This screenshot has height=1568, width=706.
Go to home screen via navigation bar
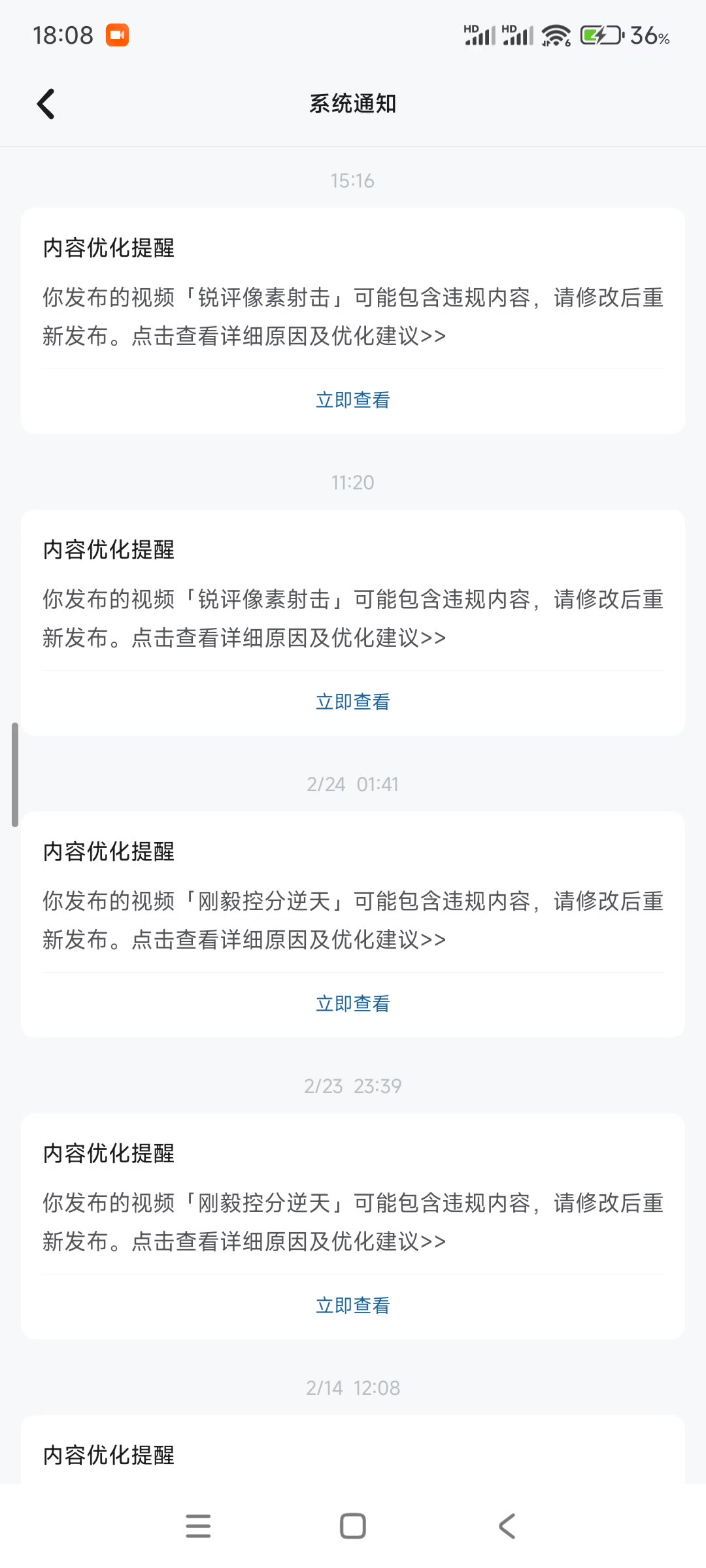pos(353,1526)
